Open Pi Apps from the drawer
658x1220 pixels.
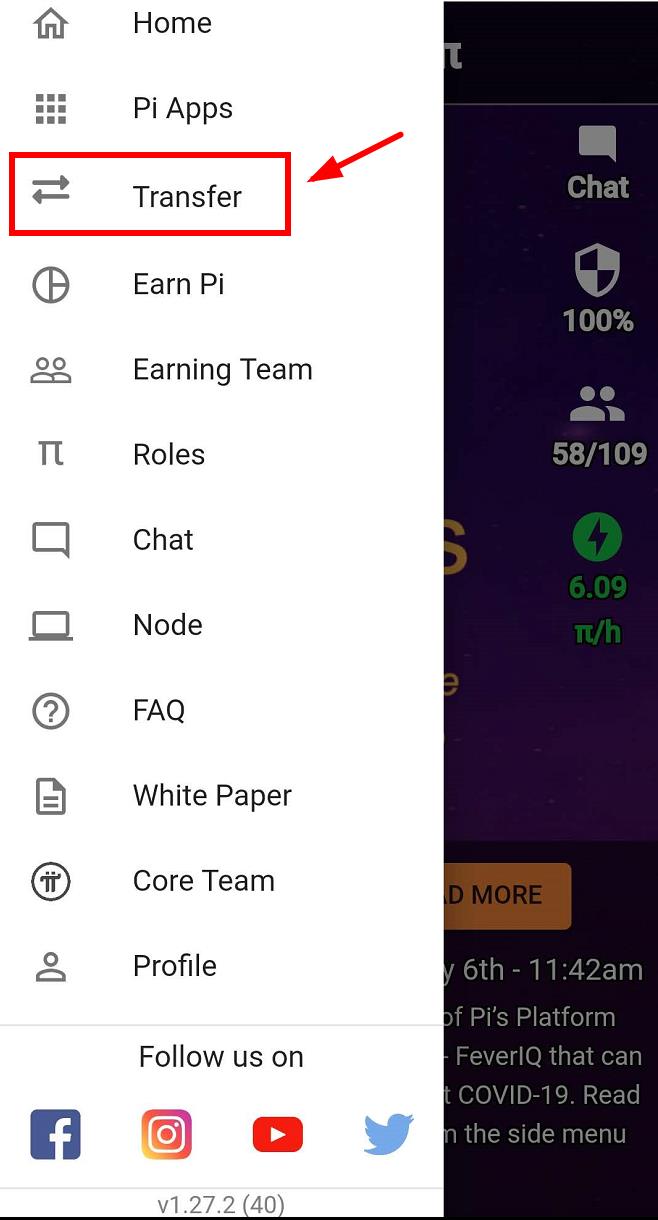(x=221, y=109)
